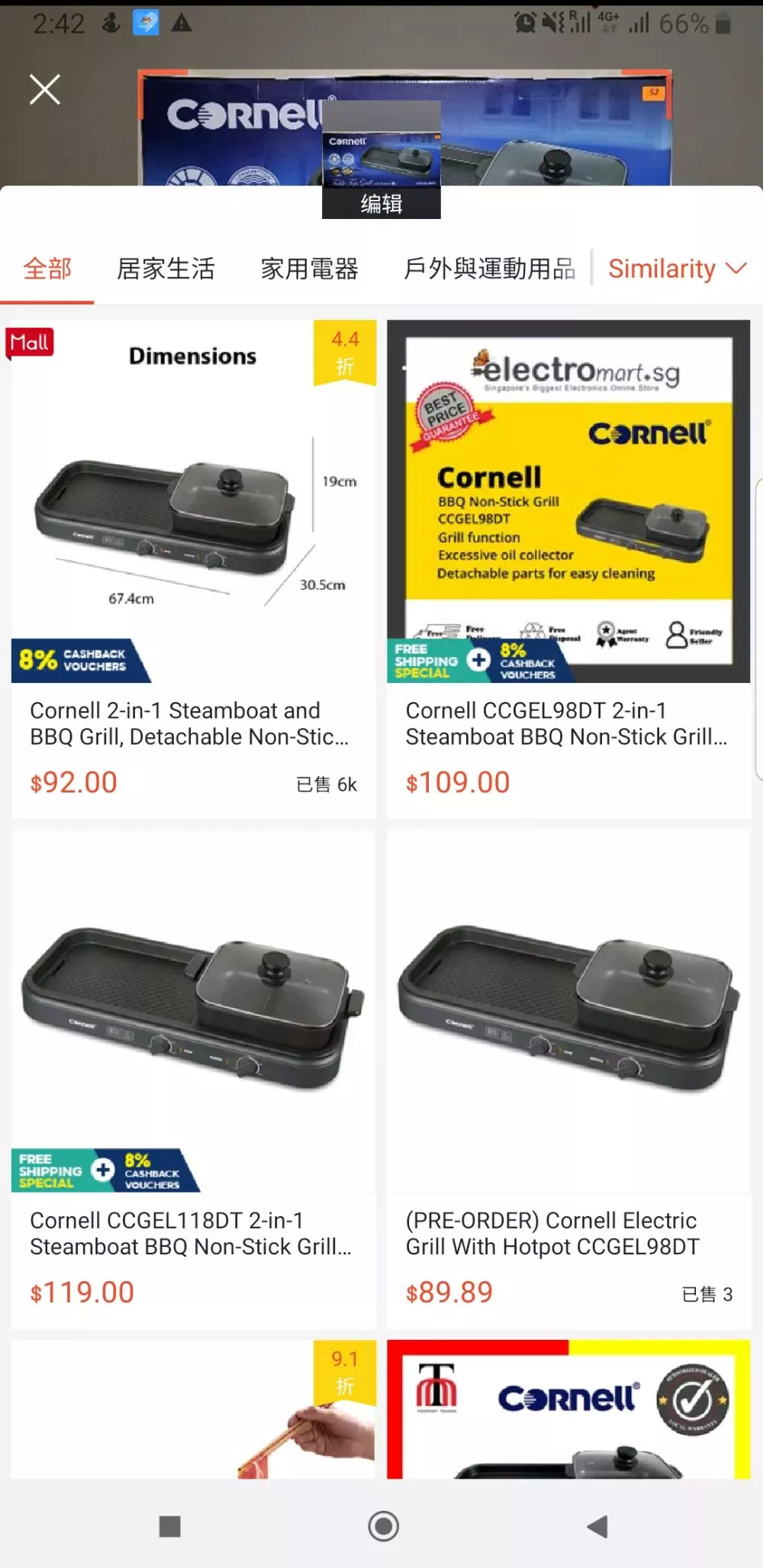Go back using the system back button
Viewport: 763px width, 1568px height.
597,1526
